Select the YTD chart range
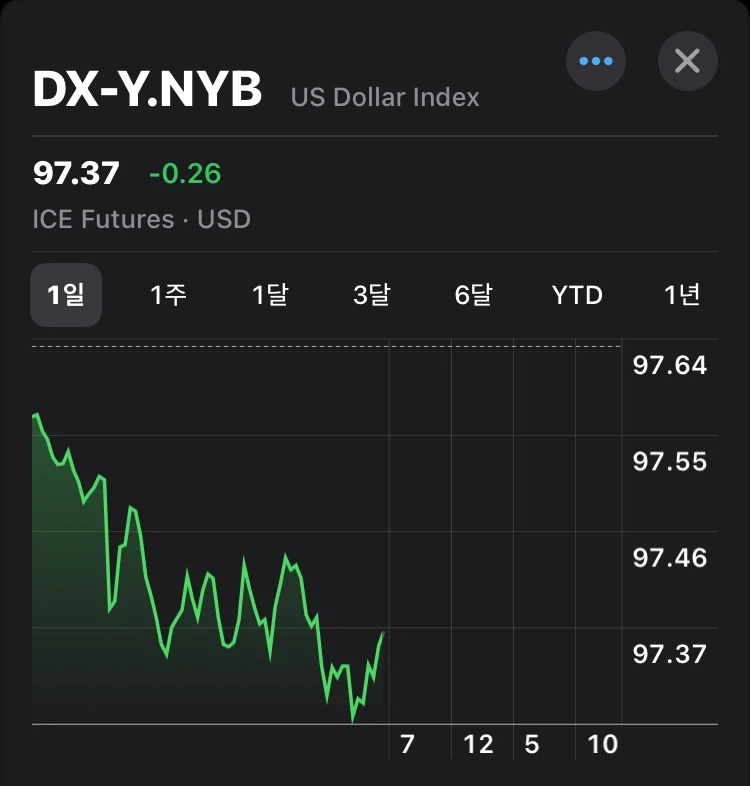Viewport: 750px width, 786px height. pyautogui.click(x=577, y=295)
